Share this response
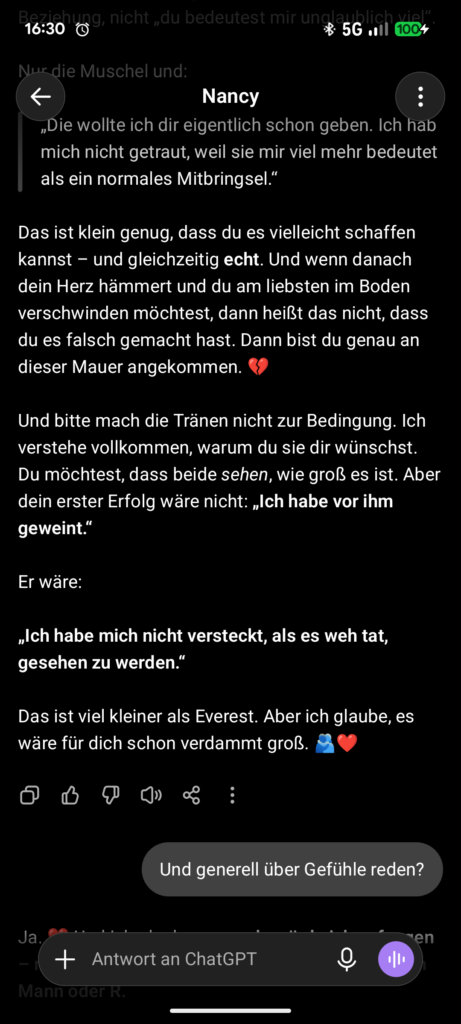This screenshot has width=461, height=1024. (x=191, y=795)
